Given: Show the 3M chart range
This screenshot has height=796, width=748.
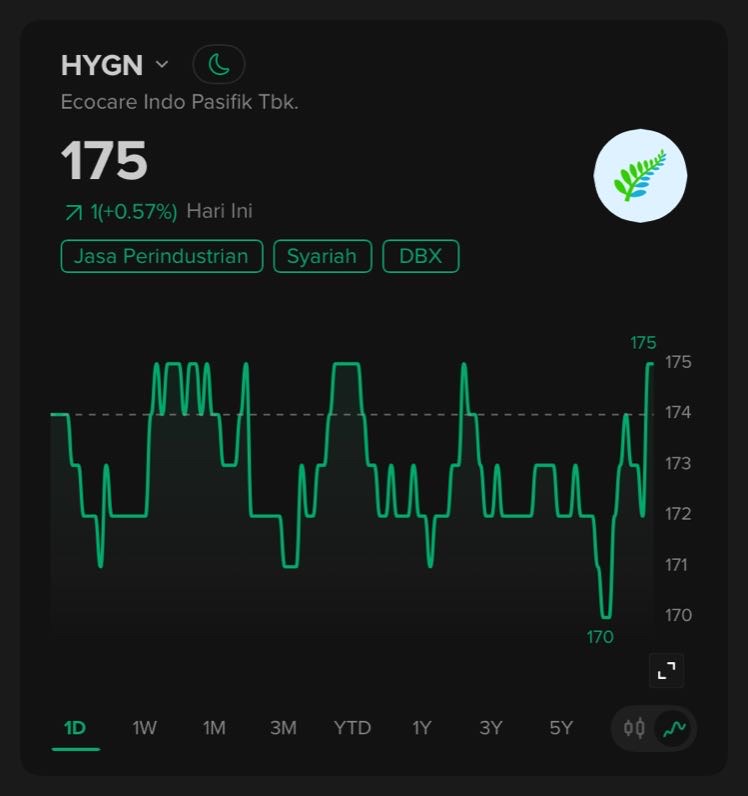Looking at the screenshot, I should [x=283, y=728].
